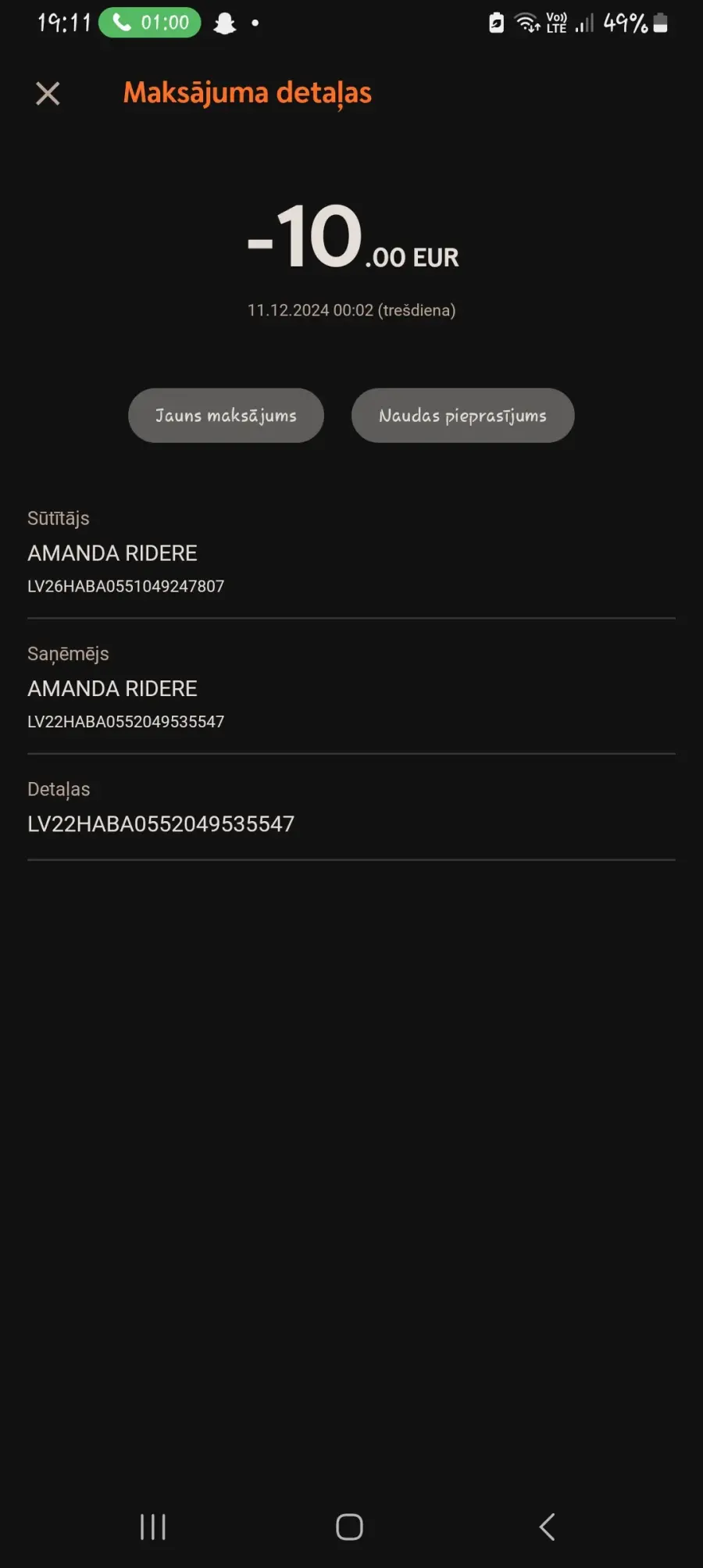Go to the home screen

[x=349, y=1527]
